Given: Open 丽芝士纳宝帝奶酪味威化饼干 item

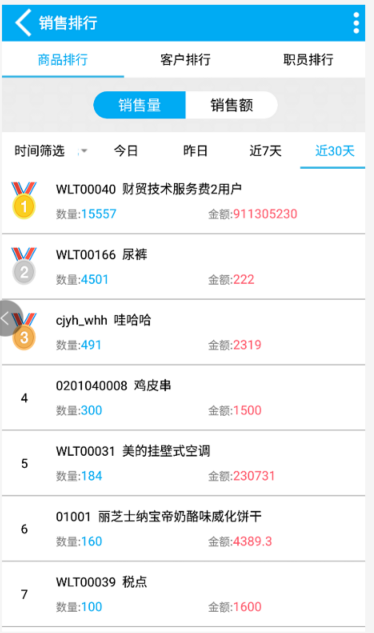Looking at the screenshot, I should [183, 528].
